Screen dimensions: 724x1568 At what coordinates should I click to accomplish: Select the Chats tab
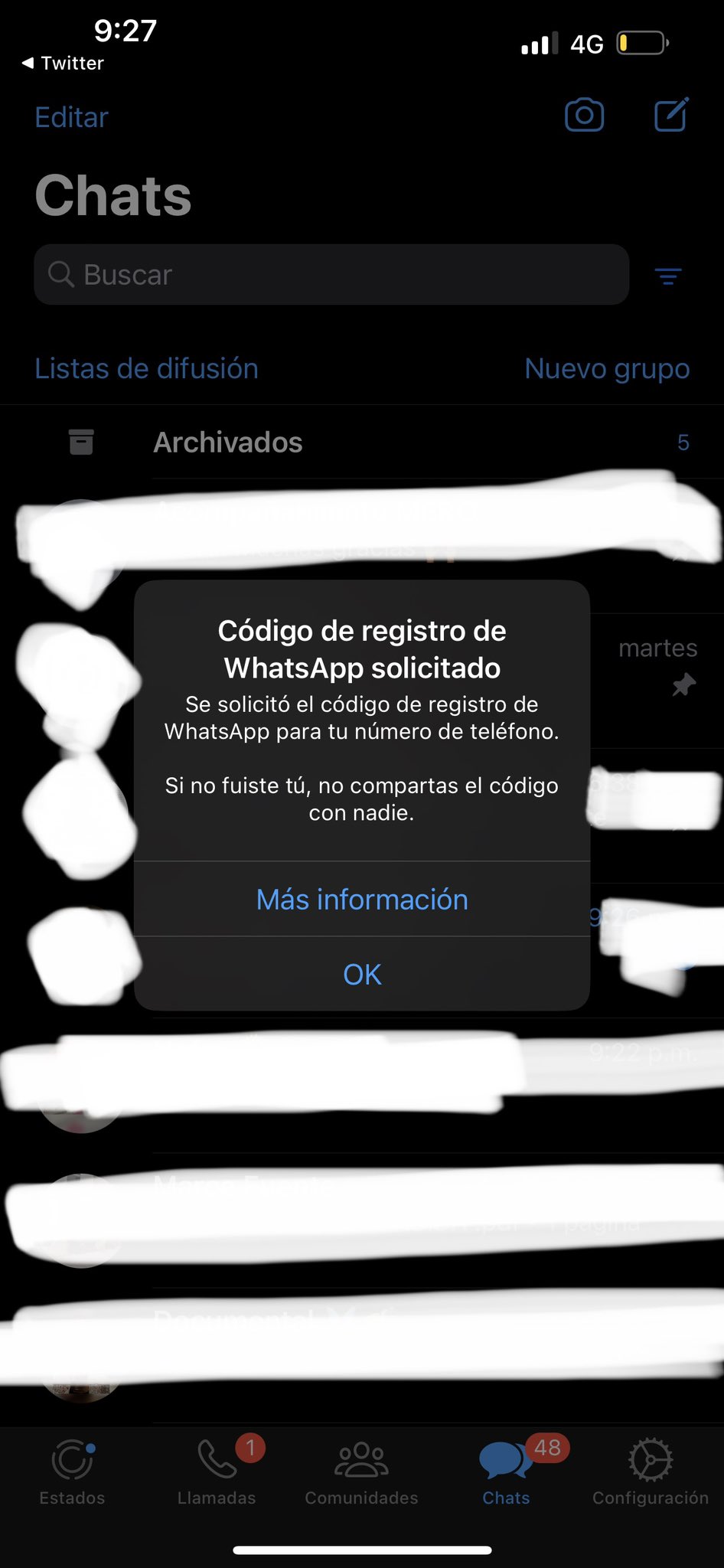pos(506,1472)
